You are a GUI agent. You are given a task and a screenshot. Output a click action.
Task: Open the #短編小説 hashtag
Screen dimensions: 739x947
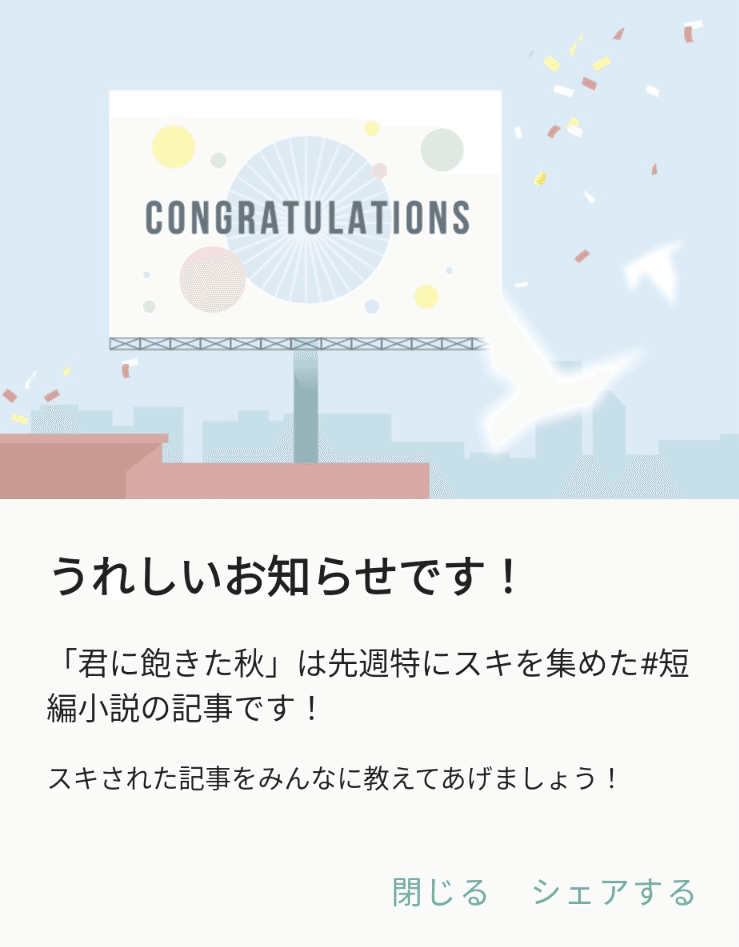click(x=665, y=660)
